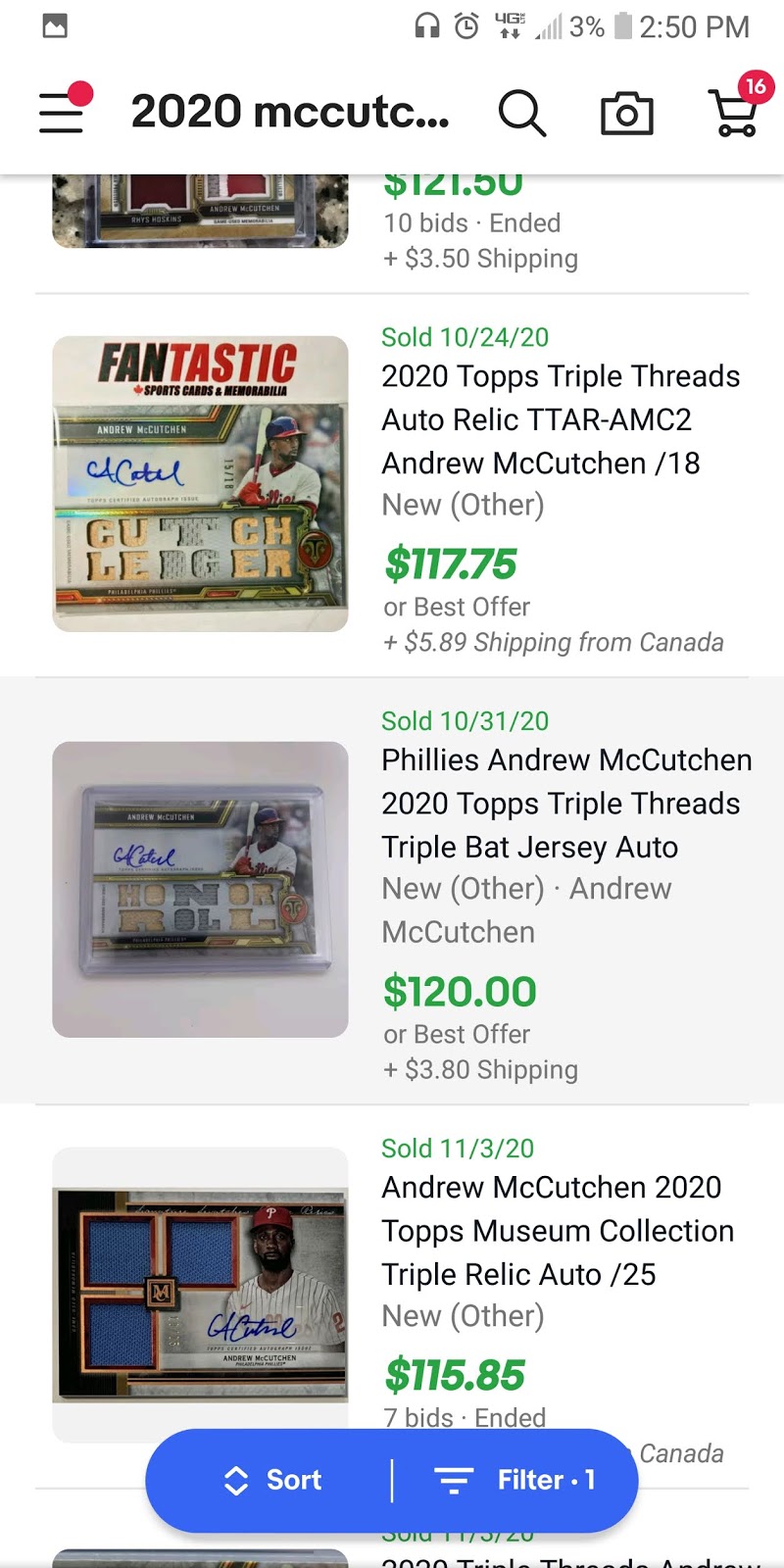Viewport: 784px width, 1568px height.
Task: Open camera image search
Action: [626, 114]
